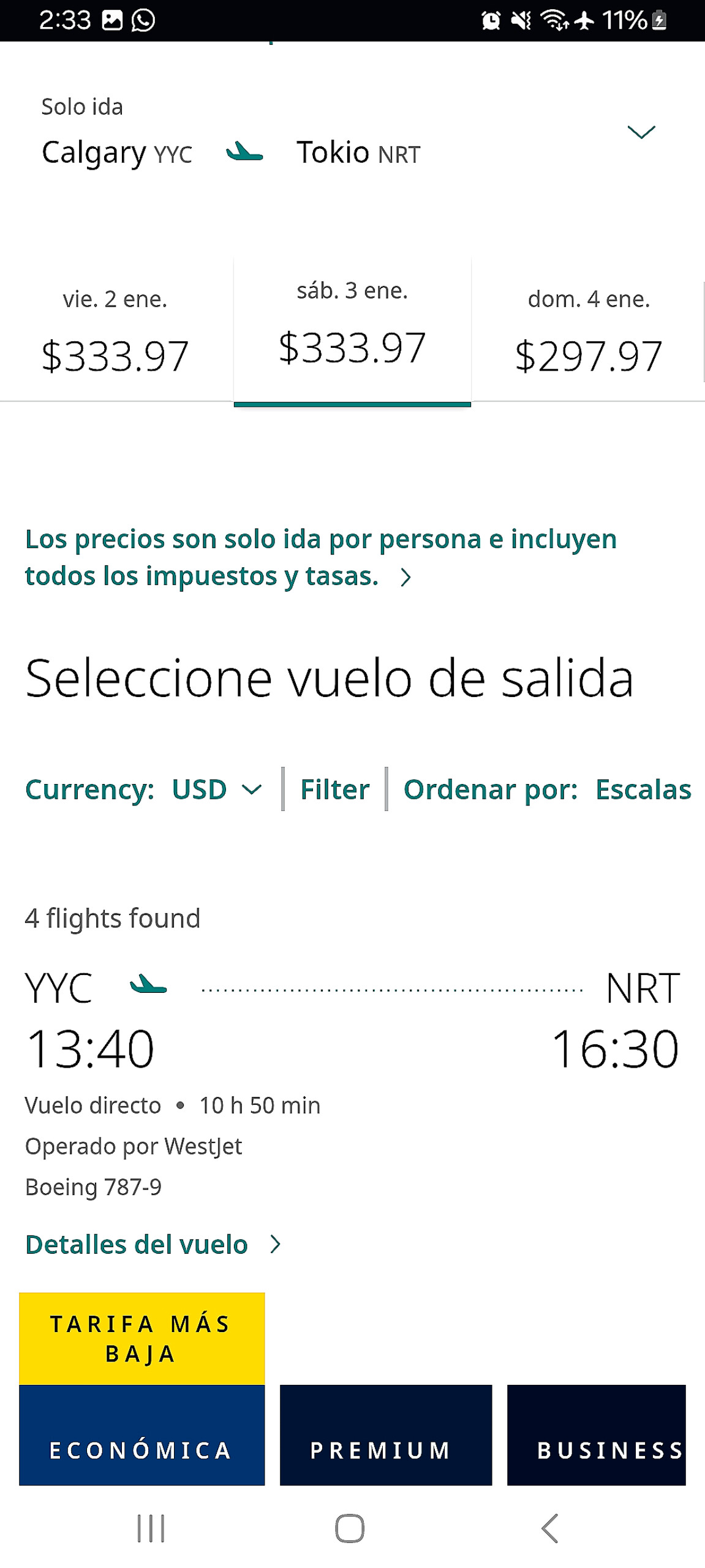Open Detalles del vuelo link

(x=153, y=1244)
